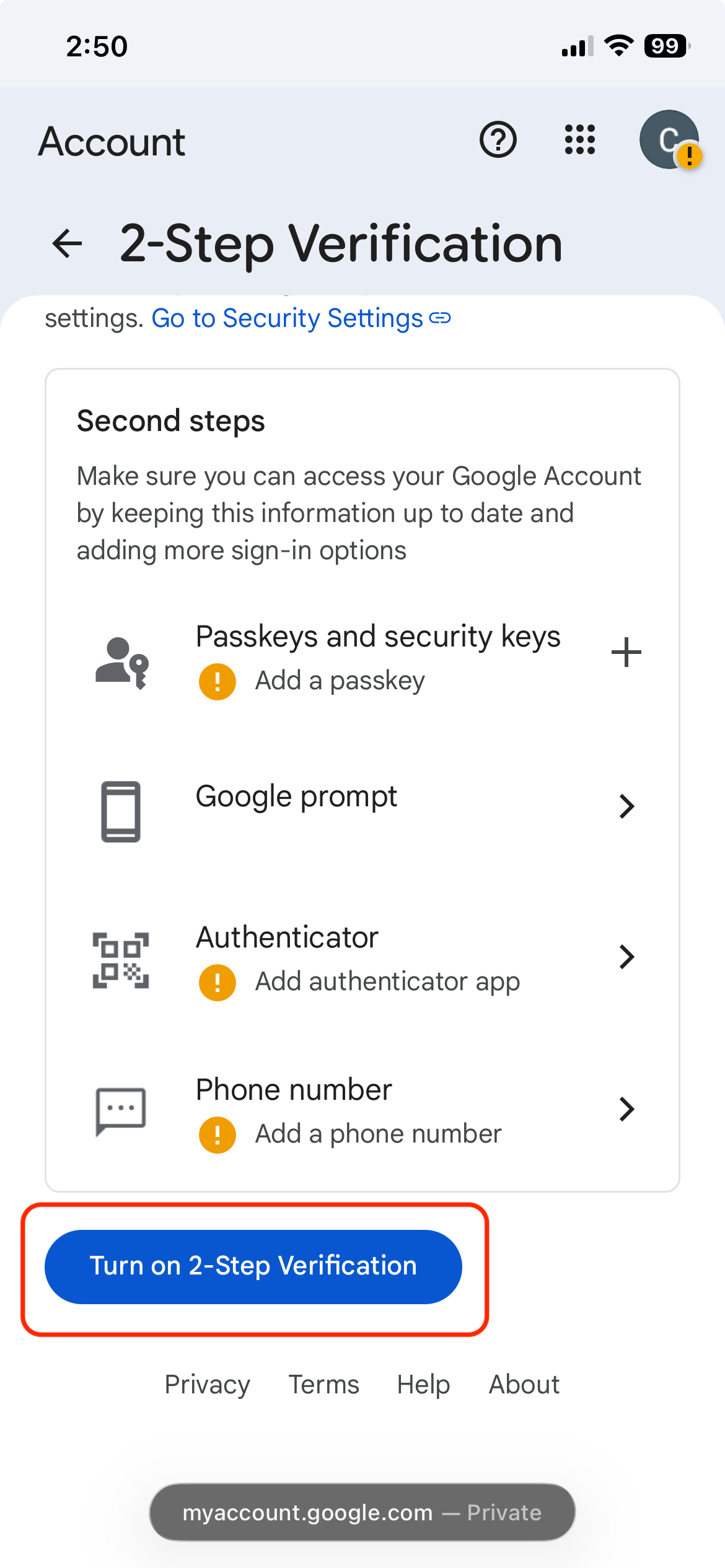Open the account profile avatar
The image size is (725, 1568).
coord(669,140)
